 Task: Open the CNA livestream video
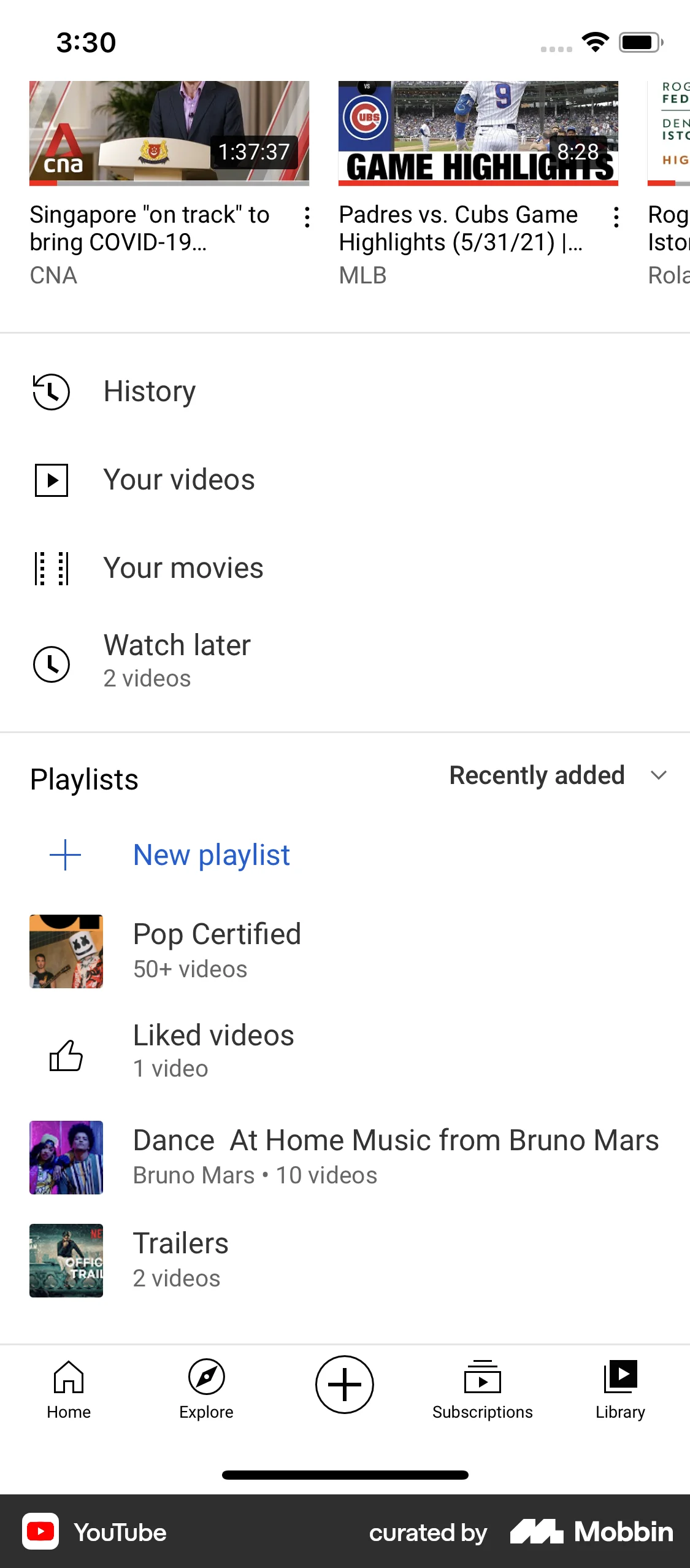point(171,133)
